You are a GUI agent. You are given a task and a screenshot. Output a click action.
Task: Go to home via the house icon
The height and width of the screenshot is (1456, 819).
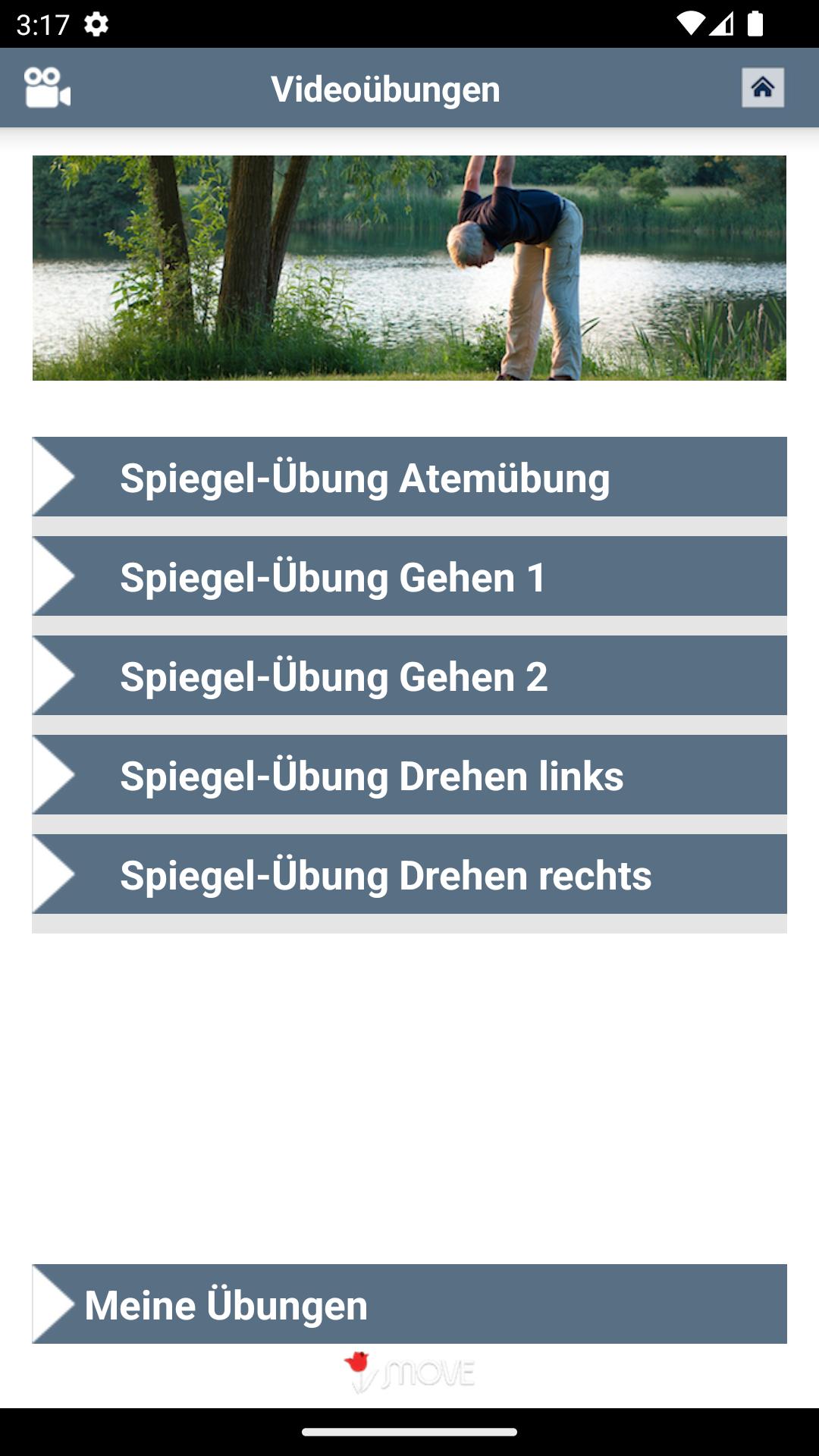[x=762, y=88]
